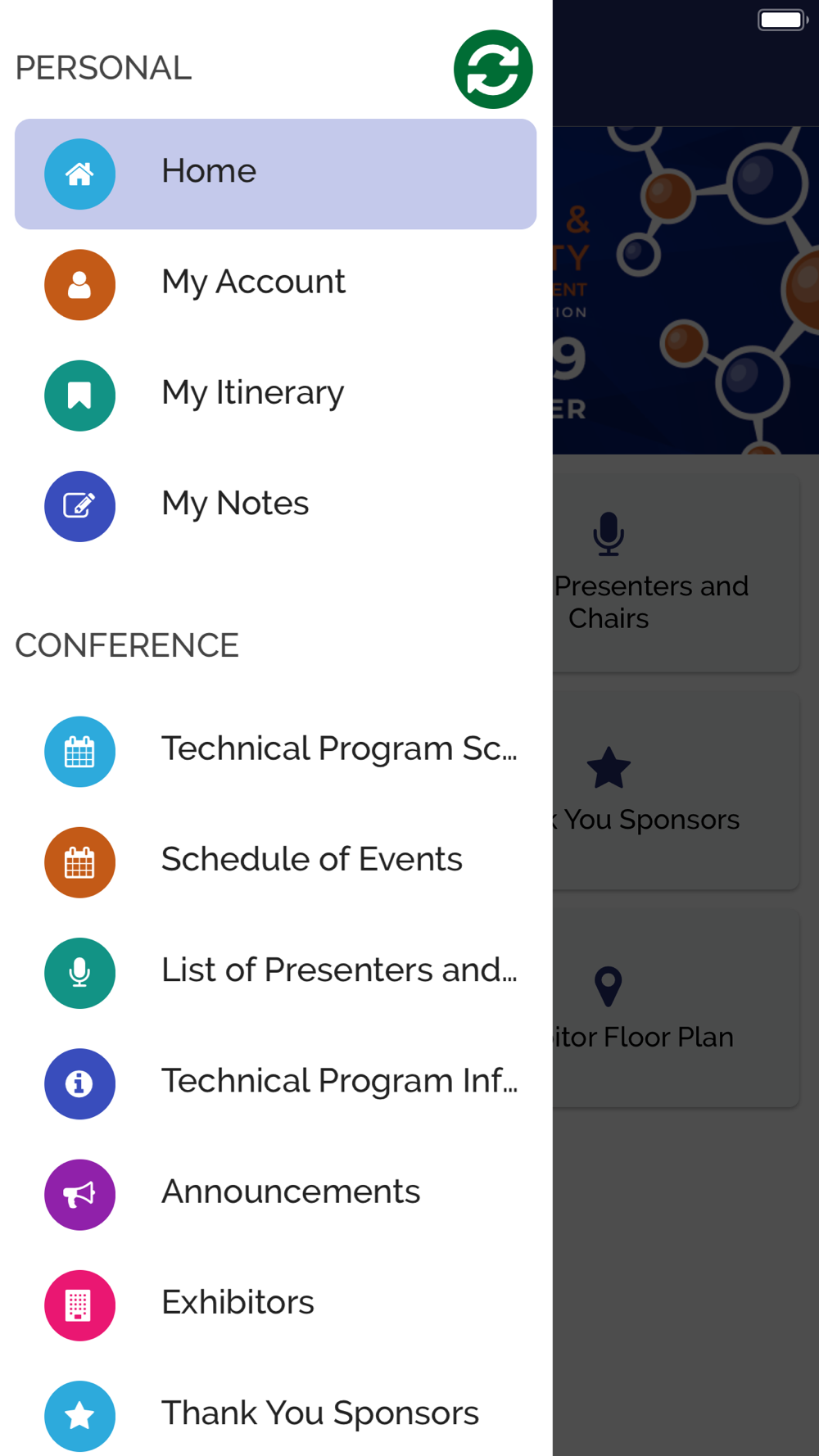Open the Technical Program Inf... entry

pyautogui.click(x=275, y=1083)
